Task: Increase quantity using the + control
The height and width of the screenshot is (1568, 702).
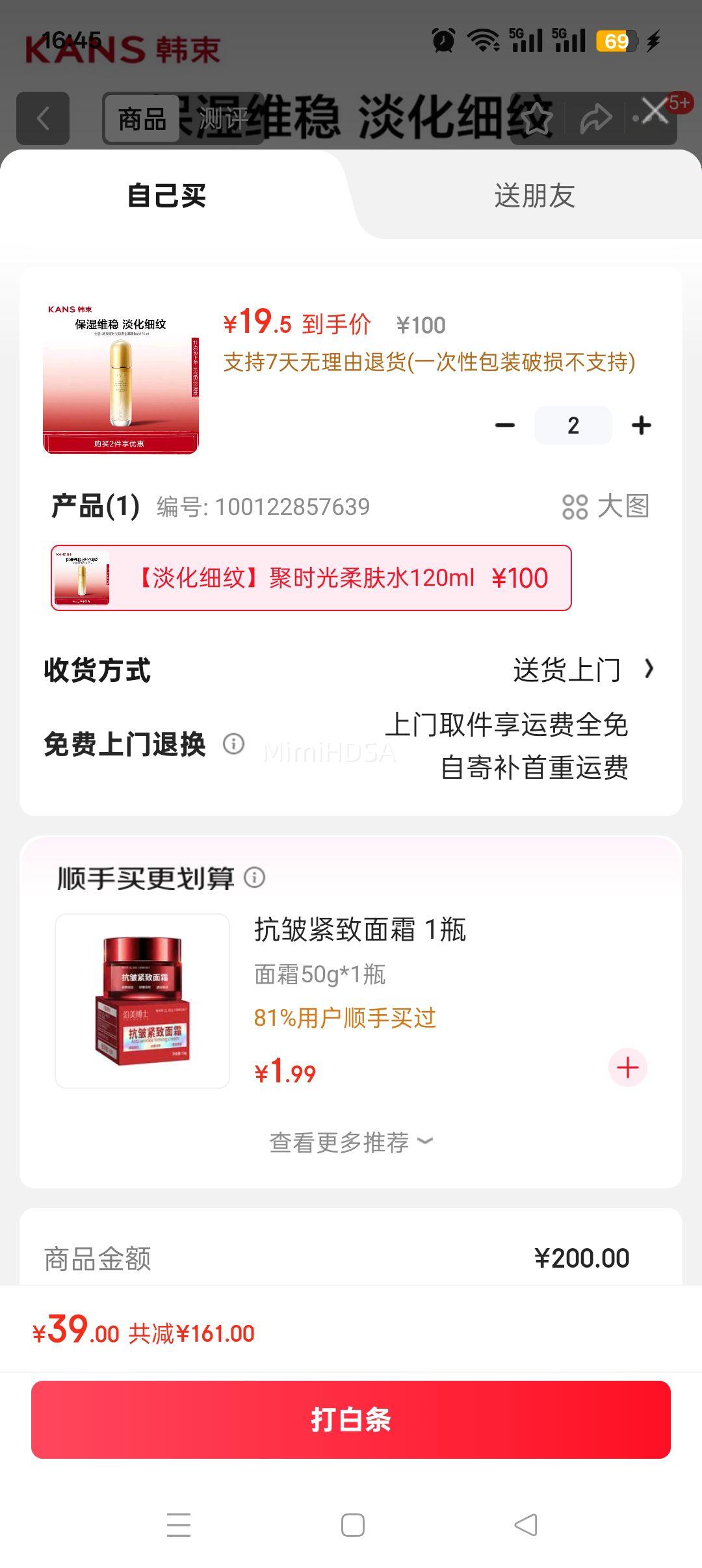Action: click(641, 424)
